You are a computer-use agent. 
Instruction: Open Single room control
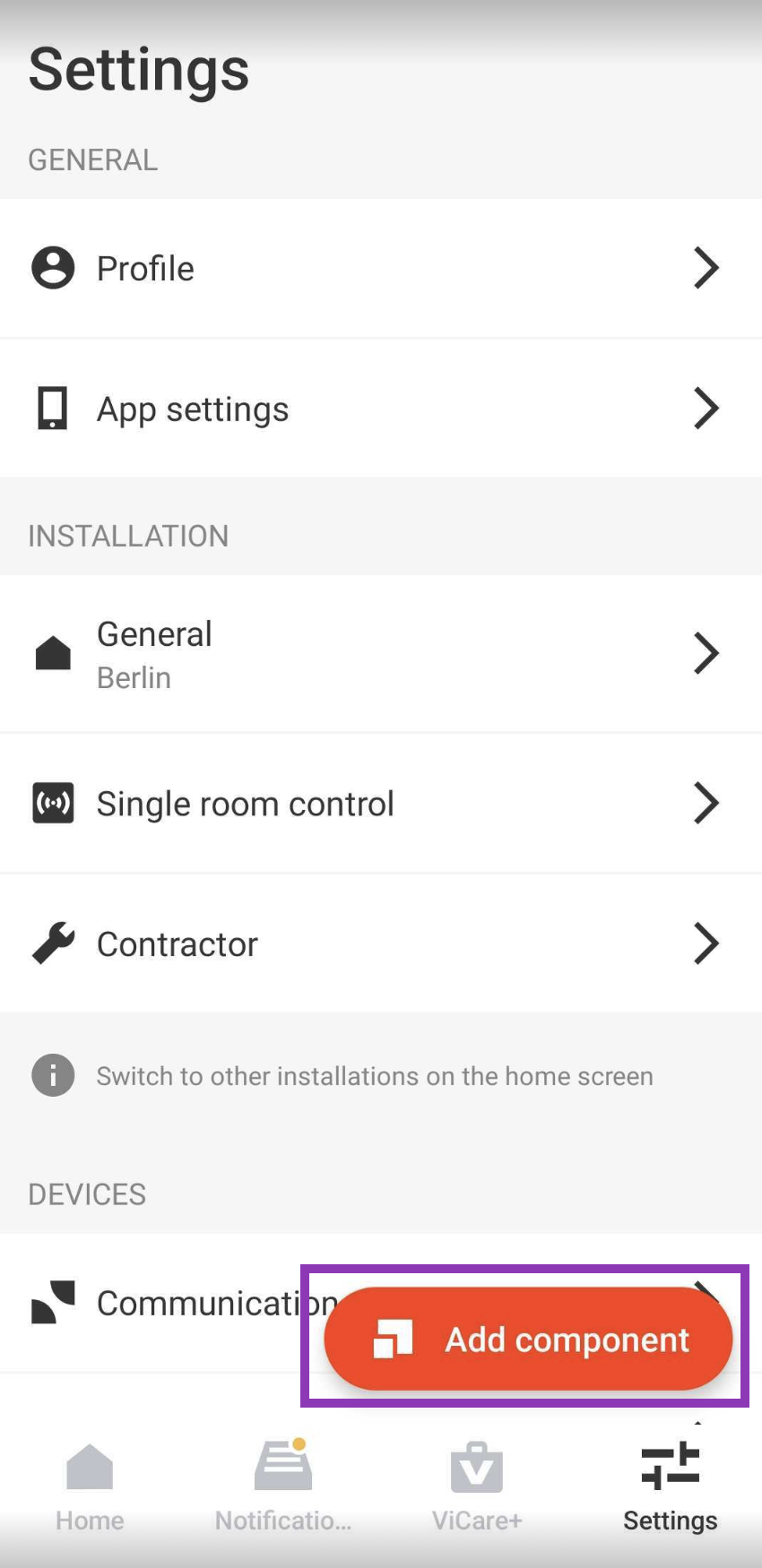point(381,804)
